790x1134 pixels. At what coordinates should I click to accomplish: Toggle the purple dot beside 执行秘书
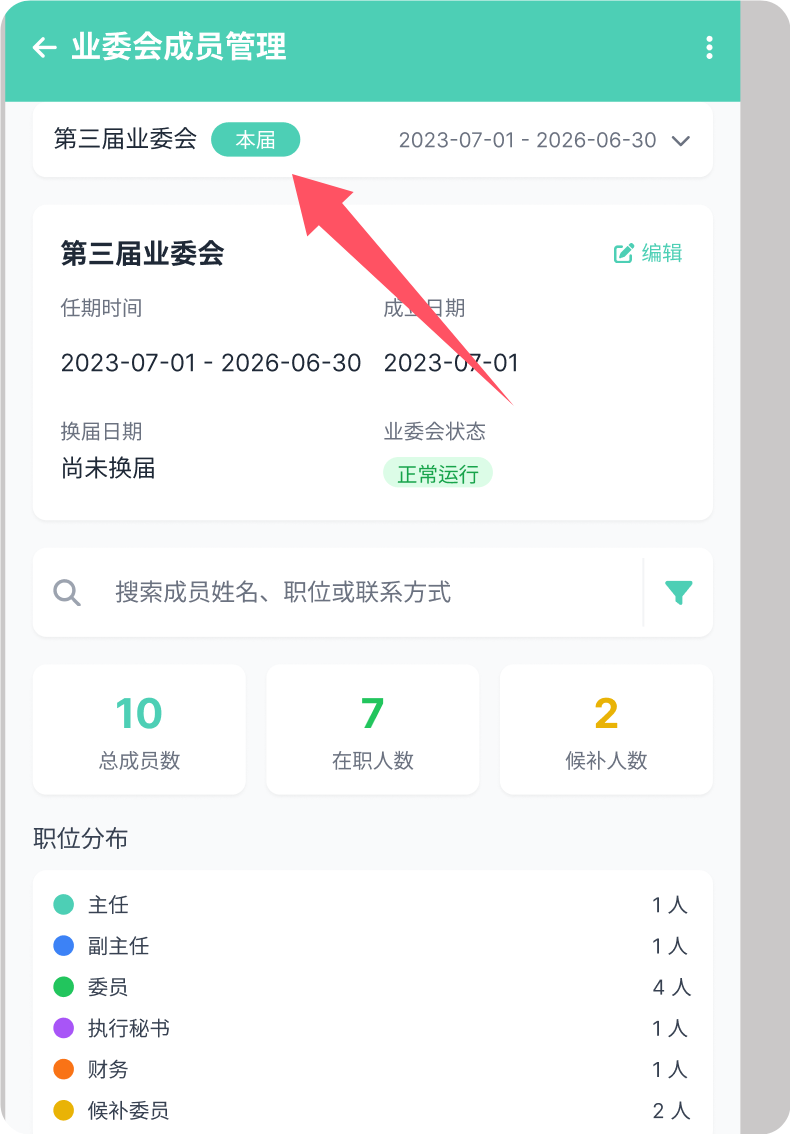coord(64,1028)
